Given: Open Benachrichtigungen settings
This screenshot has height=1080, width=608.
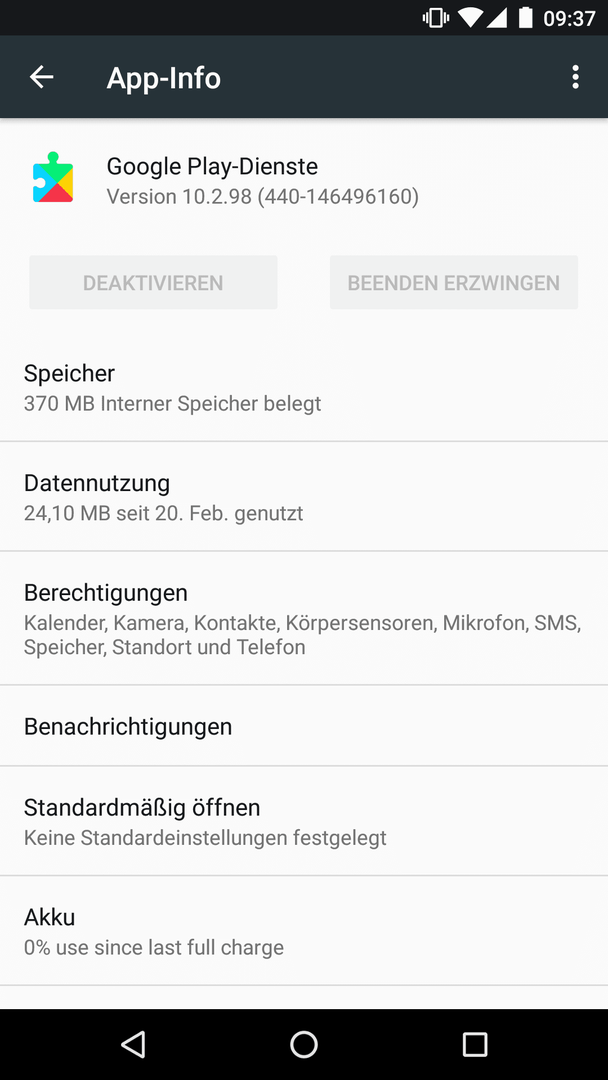Looking at the screenshot, I should 304,726.
